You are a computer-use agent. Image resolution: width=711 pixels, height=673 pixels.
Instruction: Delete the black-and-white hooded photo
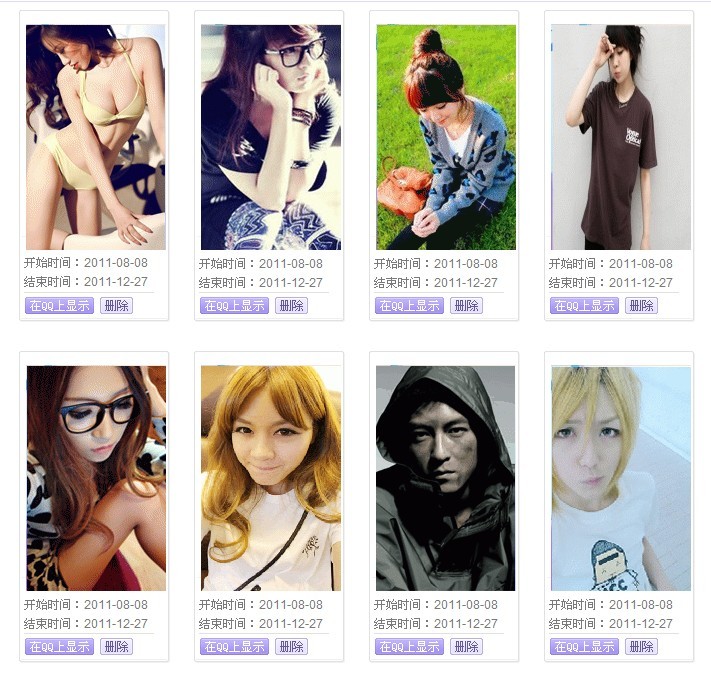tap(466, 647)
